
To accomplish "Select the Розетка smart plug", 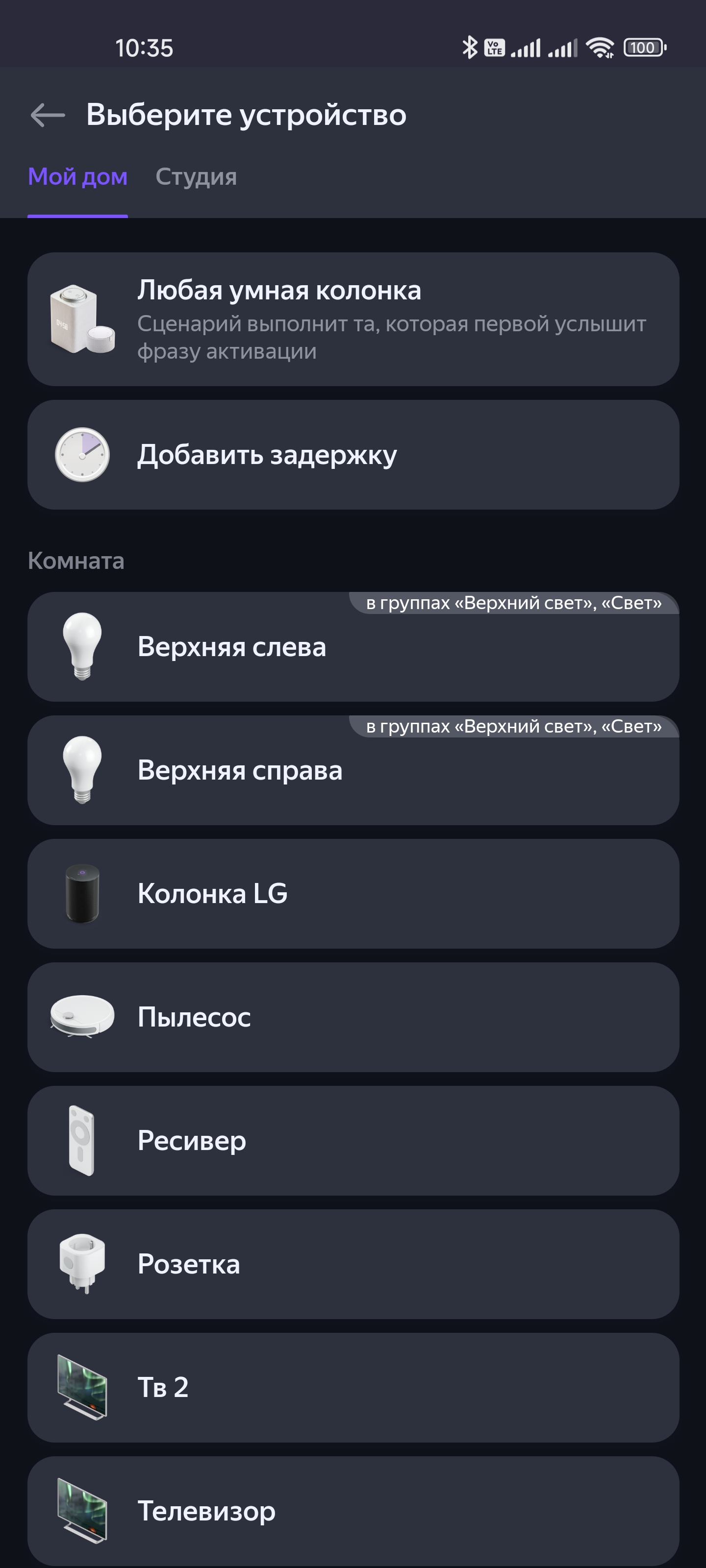I will pyautogui.click(x=353, y=1264).
